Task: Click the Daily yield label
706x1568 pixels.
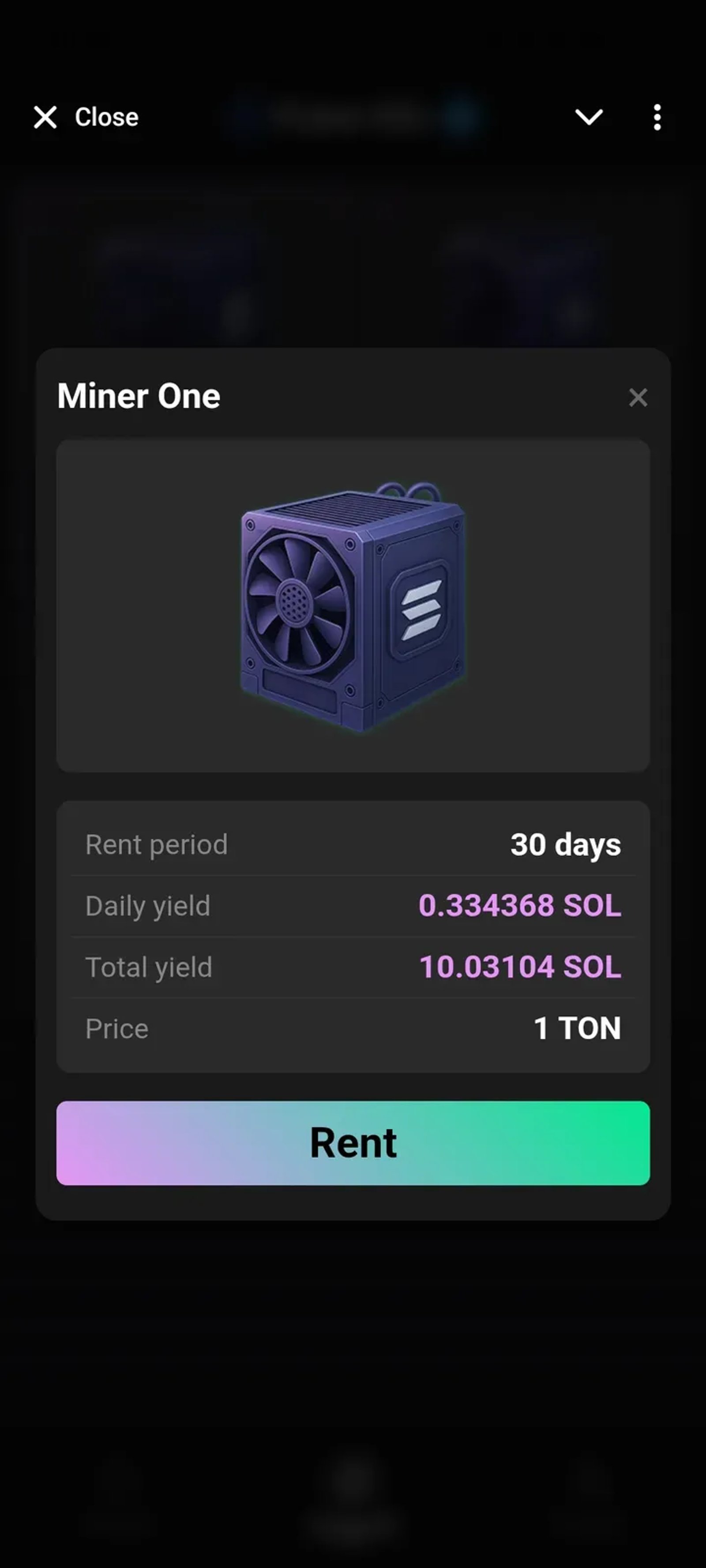Action: click(x=148, y=906)
